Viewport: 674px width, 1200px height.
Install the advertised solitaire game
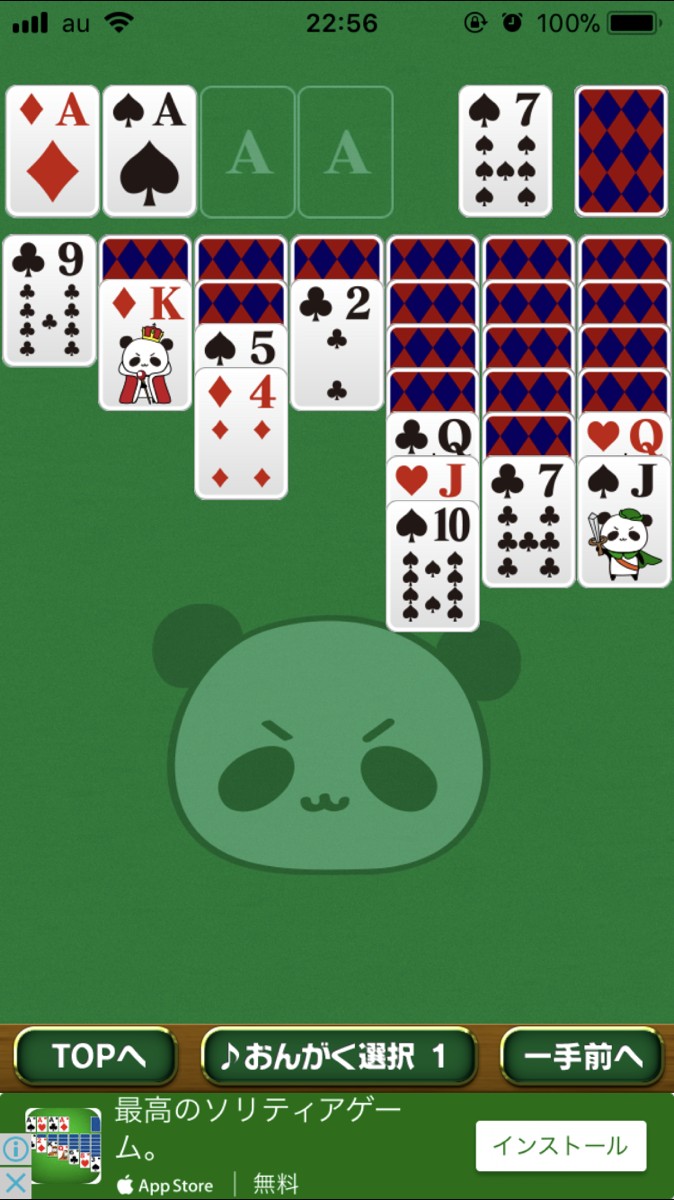point(561,1146)
